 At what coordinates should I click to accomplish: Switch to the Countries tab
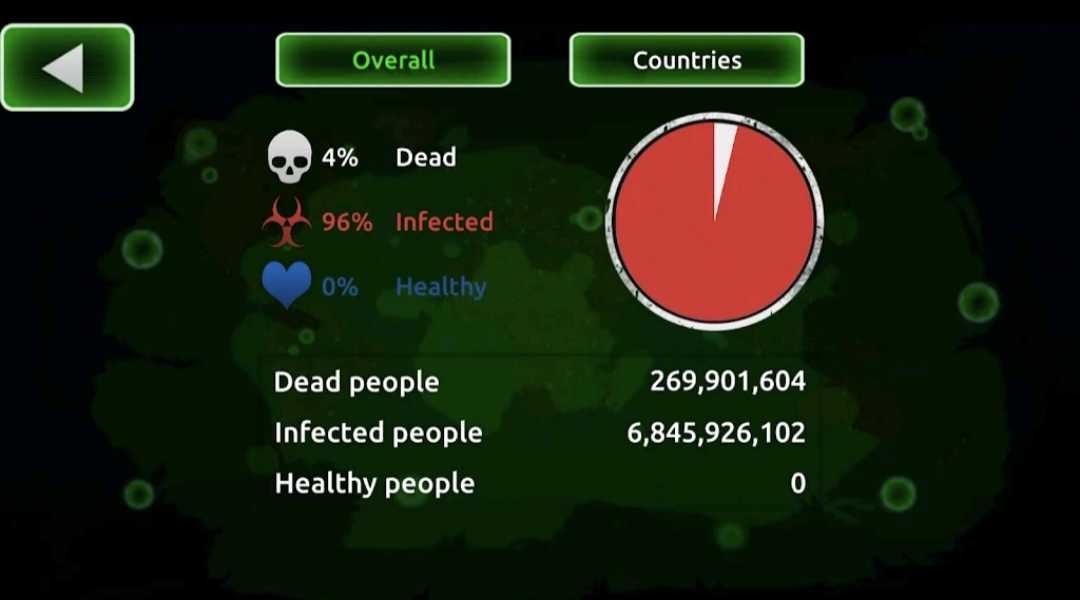686,60
